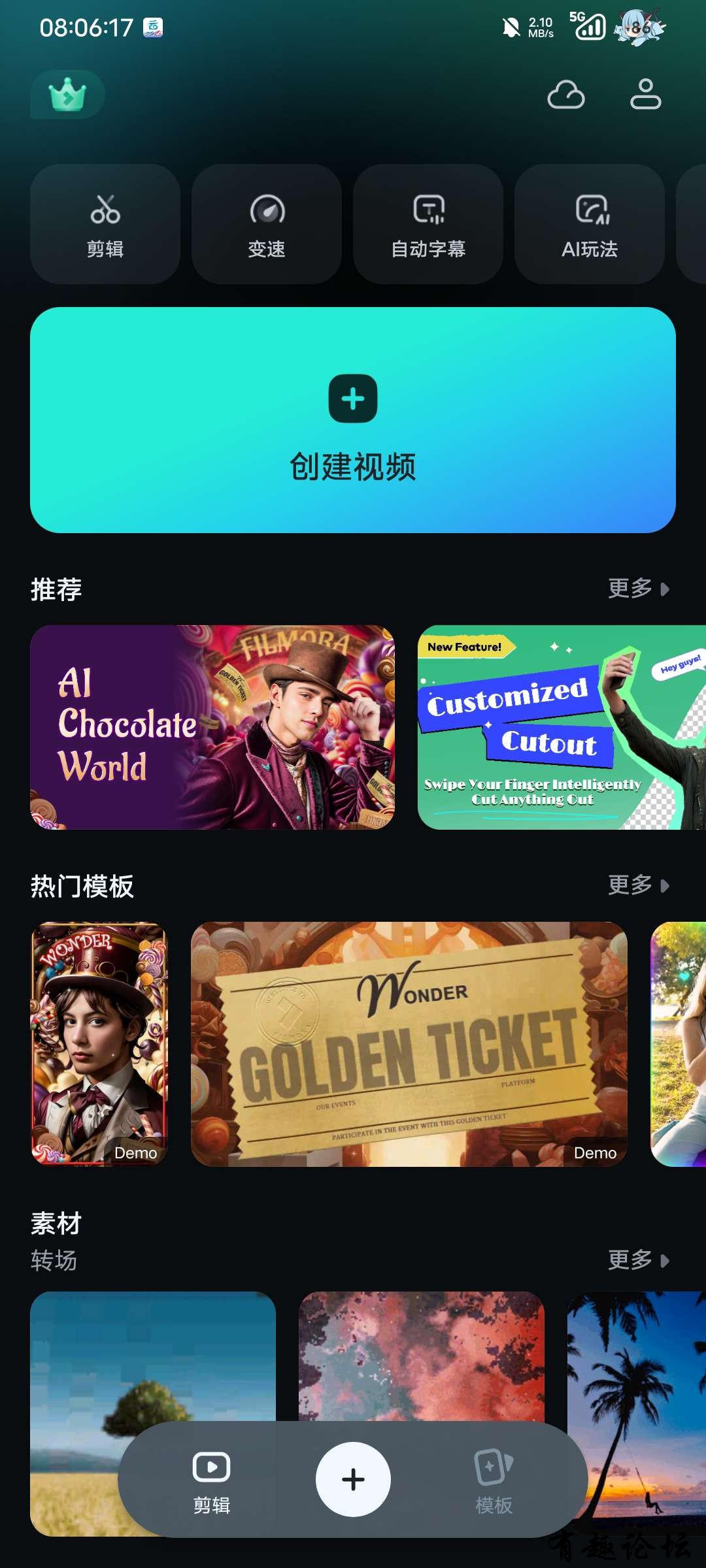Open the Wonder portrait Demo template
This screenshot has height=1568, width=706.
99,1043
